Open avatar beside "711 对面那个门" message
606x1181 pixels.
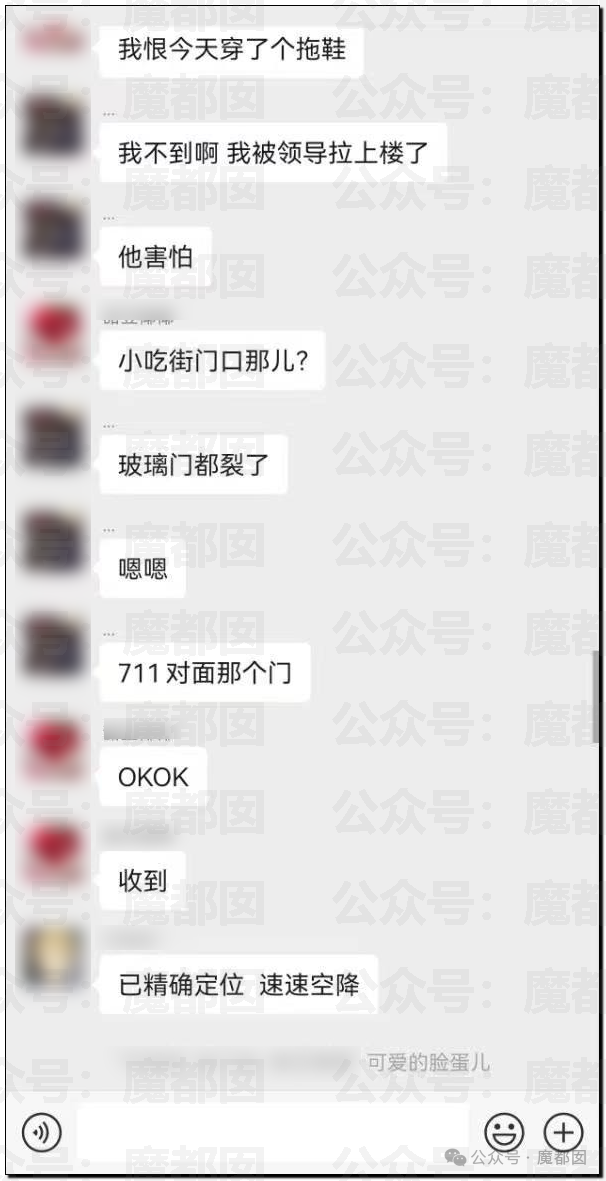click(53, 647)
